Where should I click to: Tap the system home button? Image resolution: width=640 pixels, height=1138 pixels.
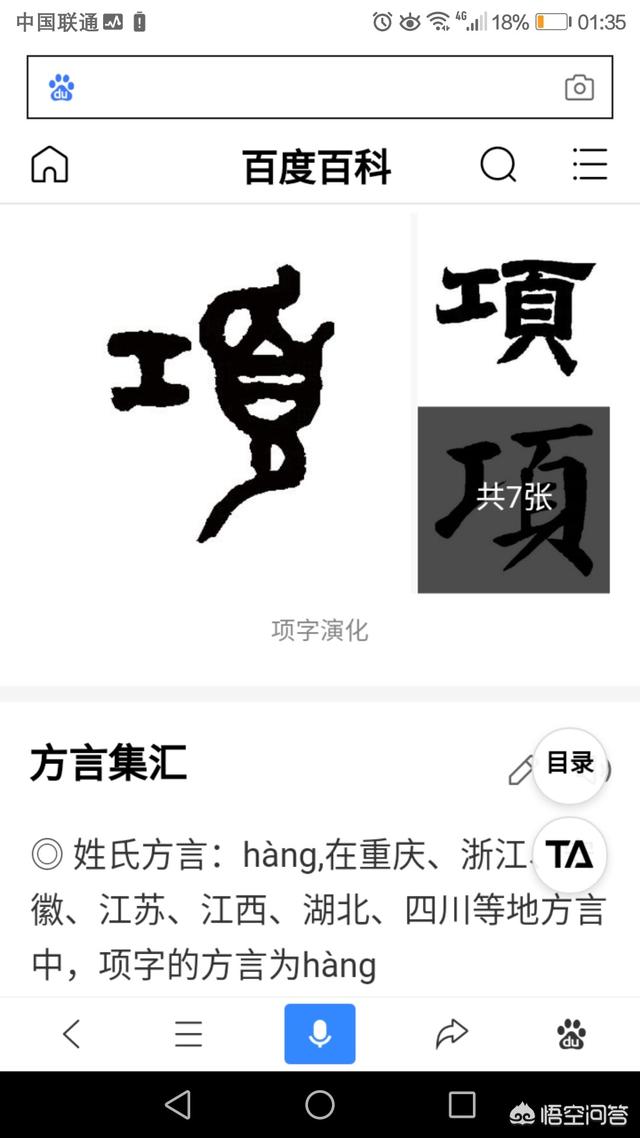tap(320, 1104)
